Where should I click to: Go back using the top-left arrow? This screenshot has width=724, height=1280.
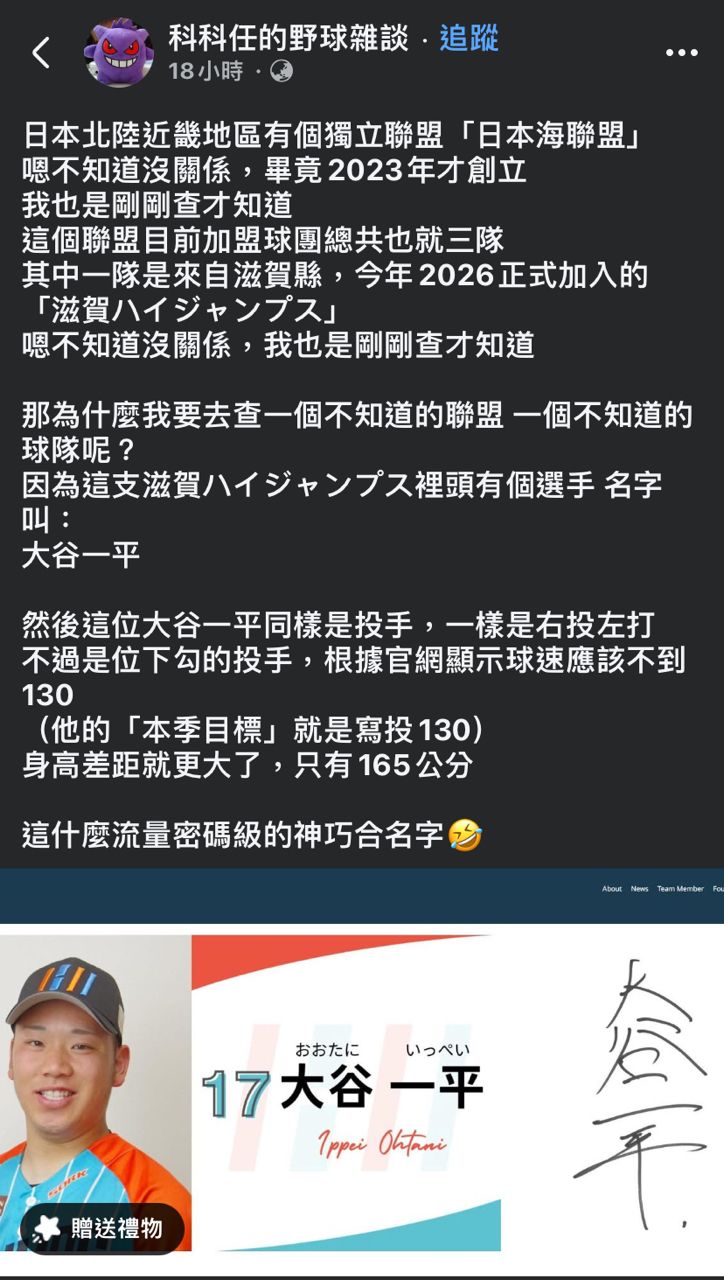point(40,53)
